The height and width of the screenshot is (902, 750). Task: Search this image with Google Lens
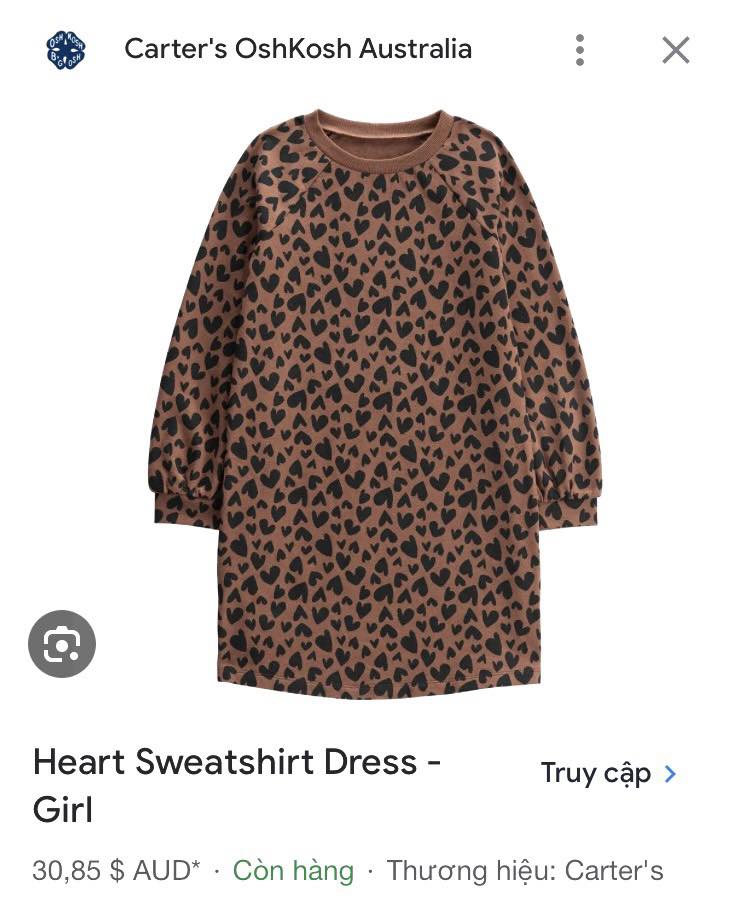click(62, 645)
